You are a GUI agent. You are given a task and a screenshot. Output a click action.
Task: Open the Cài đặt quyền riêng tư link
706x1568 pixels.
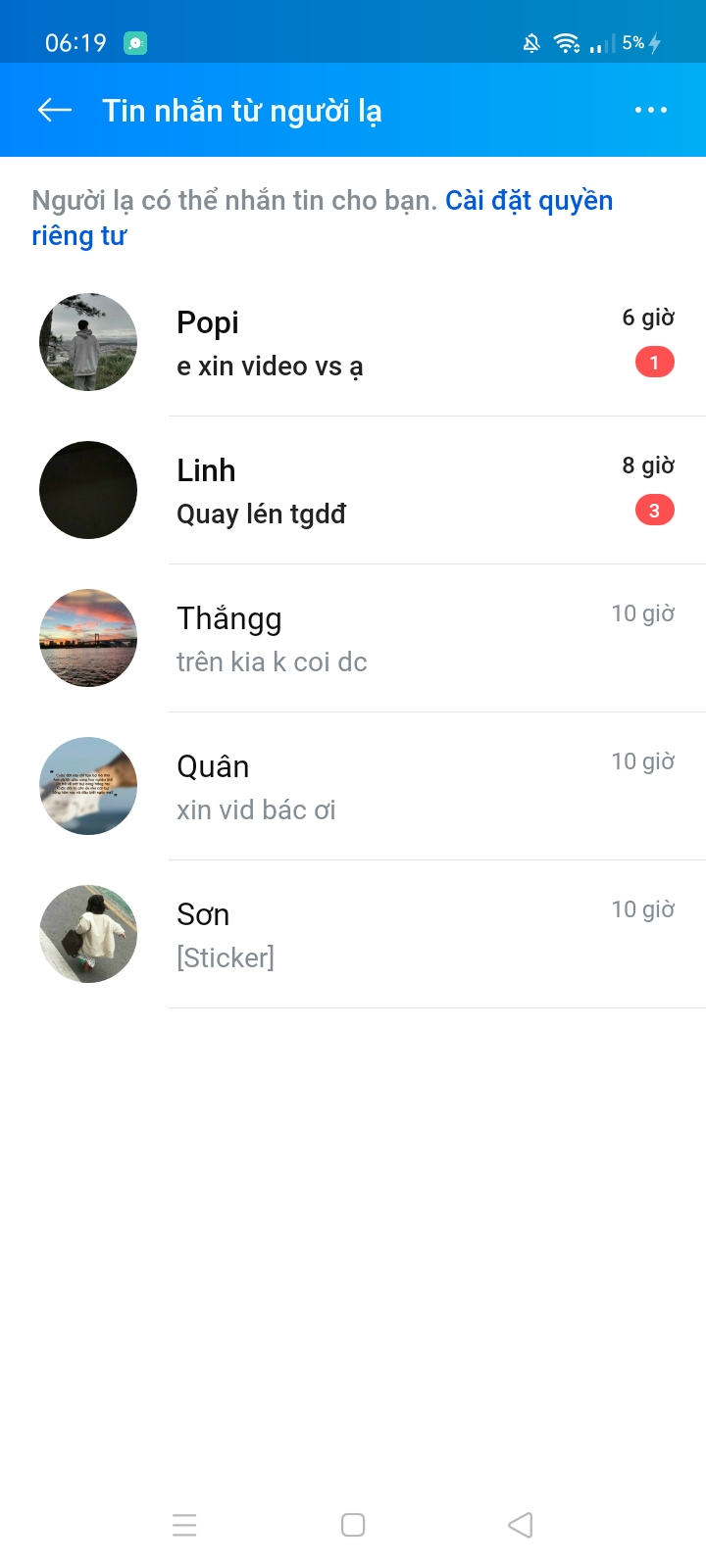529,200
